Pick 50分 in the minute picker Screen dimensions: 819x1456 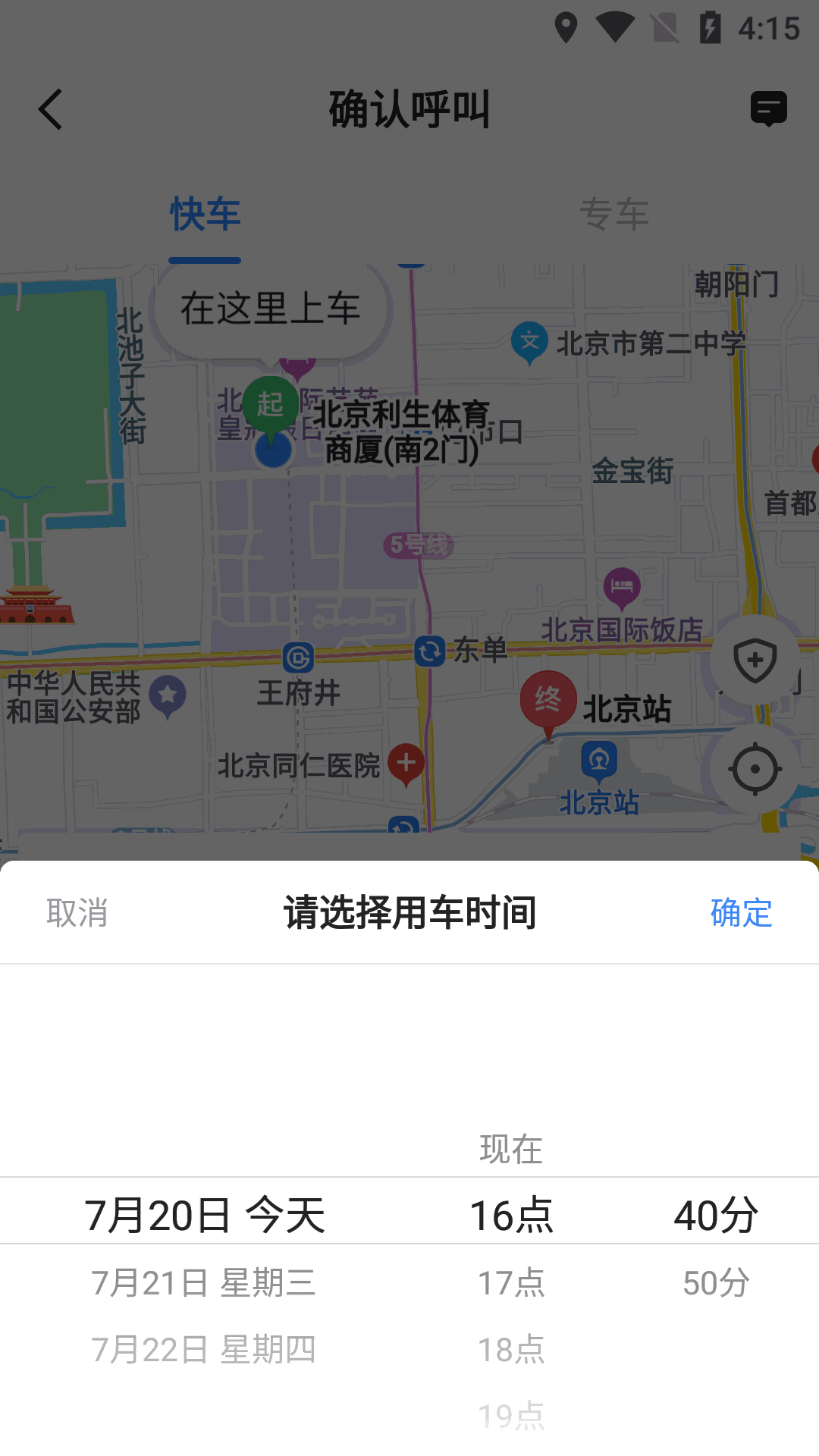point(716,1282)
